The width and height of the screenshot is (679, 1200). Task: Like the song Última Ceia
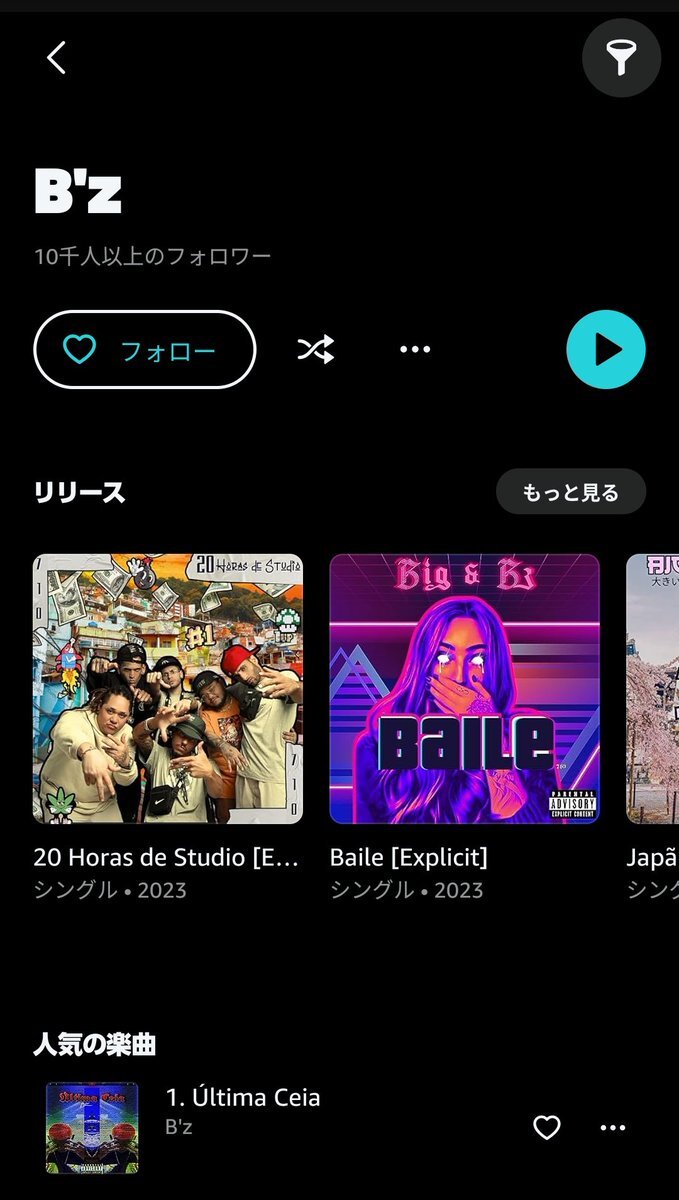(x=547, y=1128)
